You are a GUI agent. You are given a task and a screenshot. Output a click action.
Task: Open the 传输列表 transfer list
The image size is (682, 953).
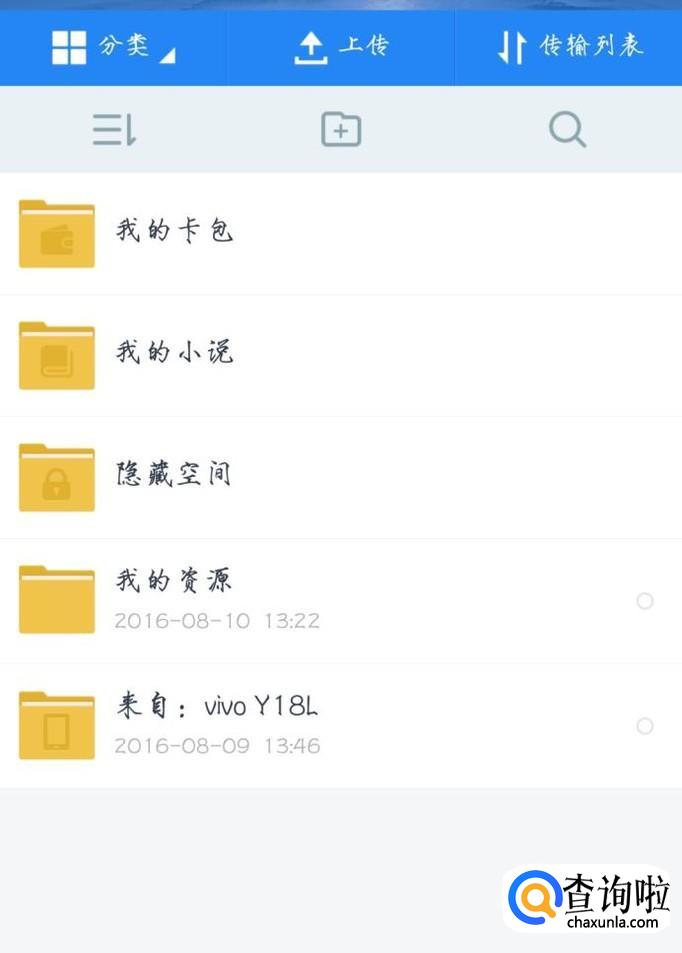[569, 47]
